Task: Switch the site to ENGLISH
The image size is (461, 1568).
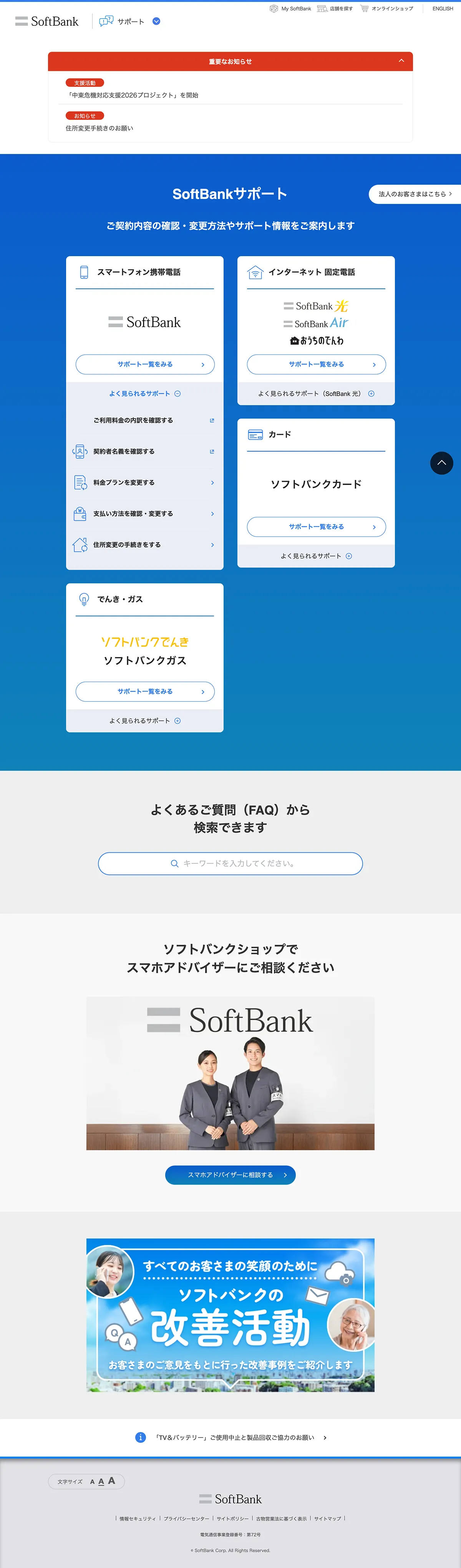Action: [x=442, y=8]
